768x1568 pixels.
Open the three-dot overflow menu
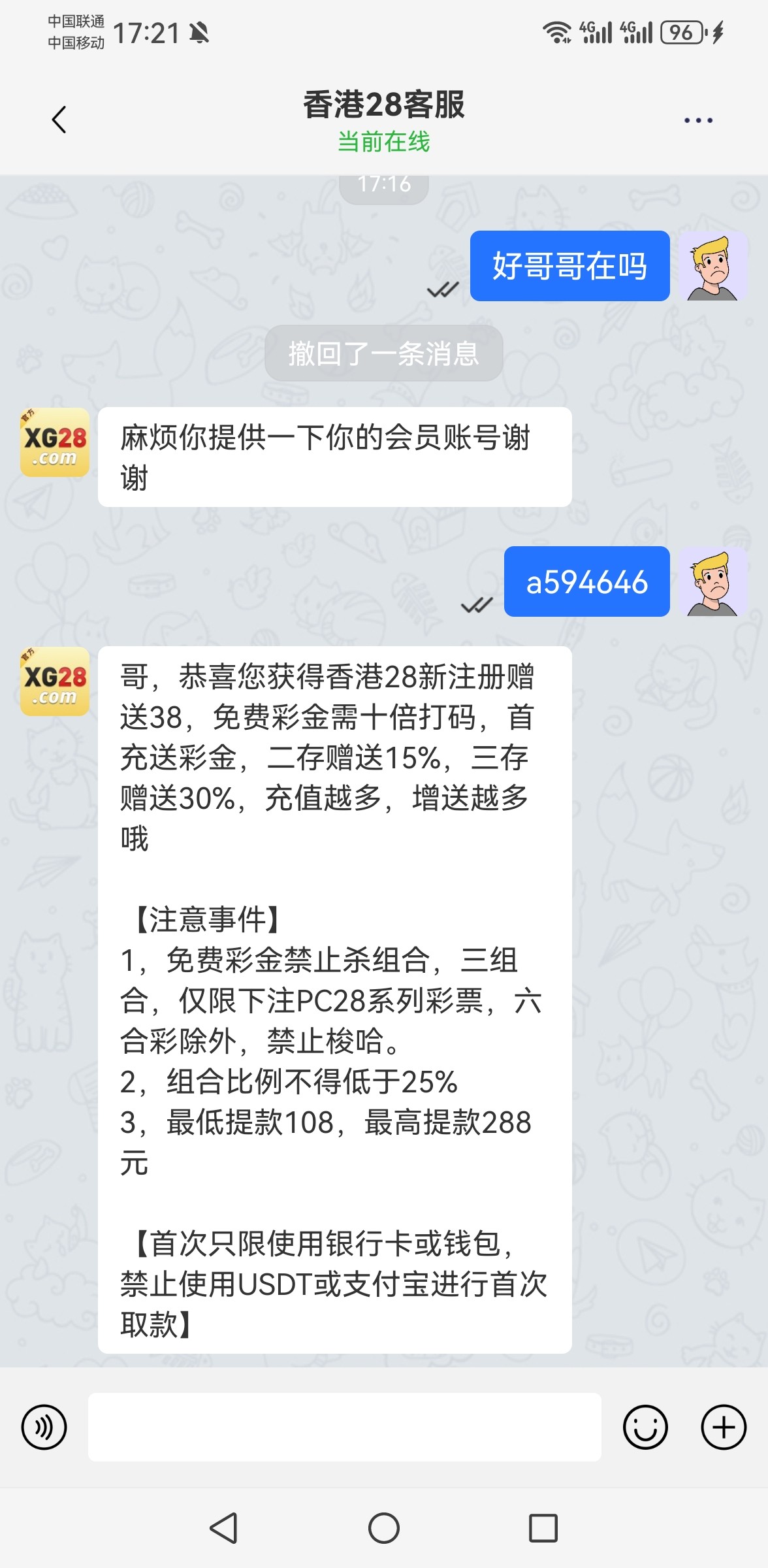698,120
